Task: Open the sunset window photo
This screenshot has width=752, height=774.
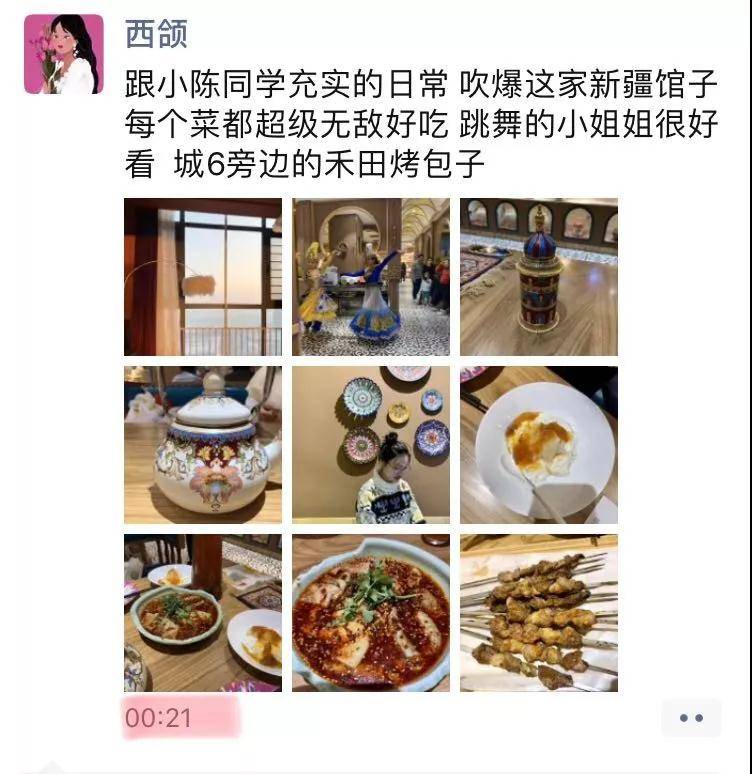Action: coord(203,277)
